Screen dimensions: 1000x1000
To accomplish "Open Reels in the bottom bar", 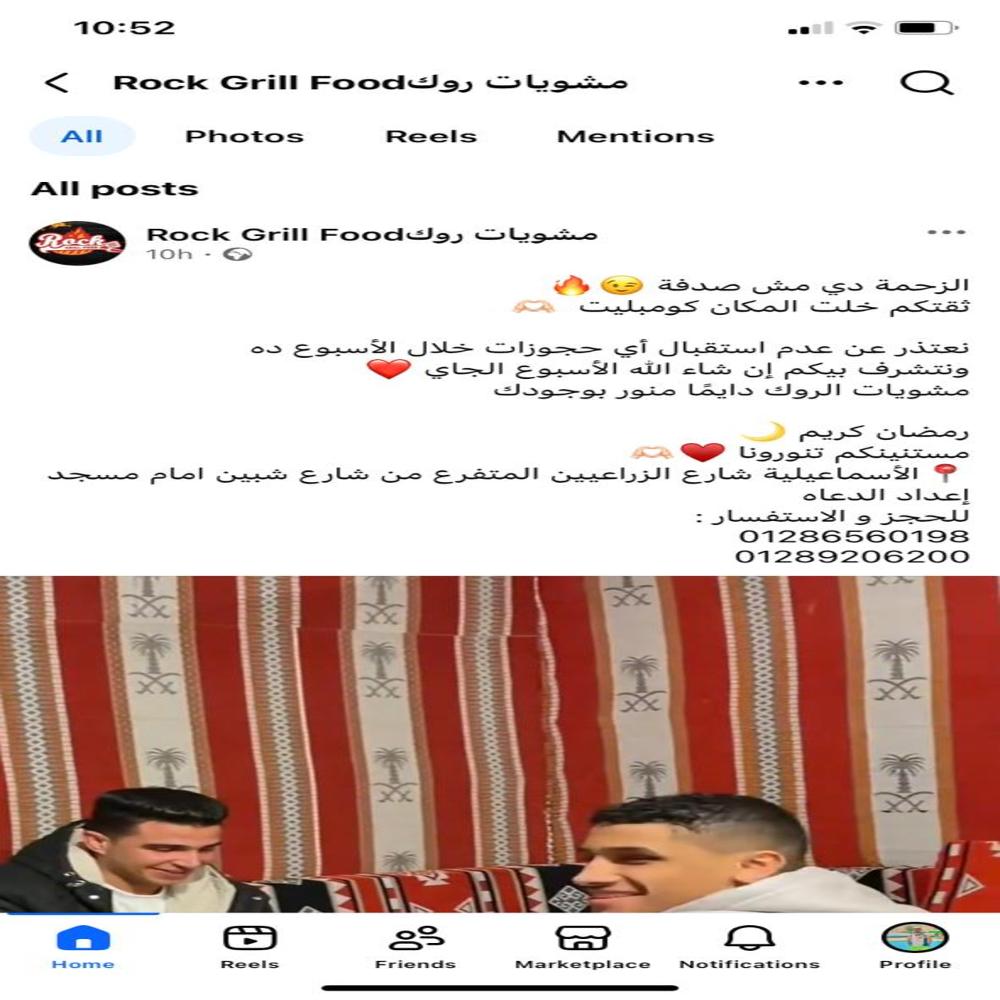I will click(249, 947).
